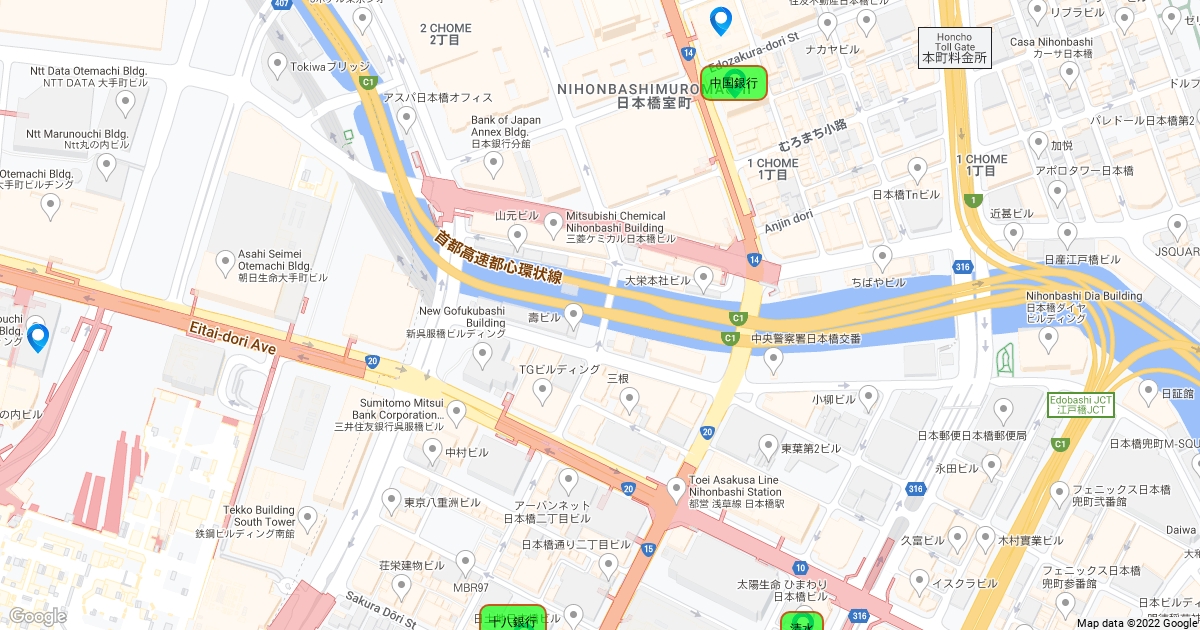
Task: Tap the Google logo link
Action: point(37,616)
